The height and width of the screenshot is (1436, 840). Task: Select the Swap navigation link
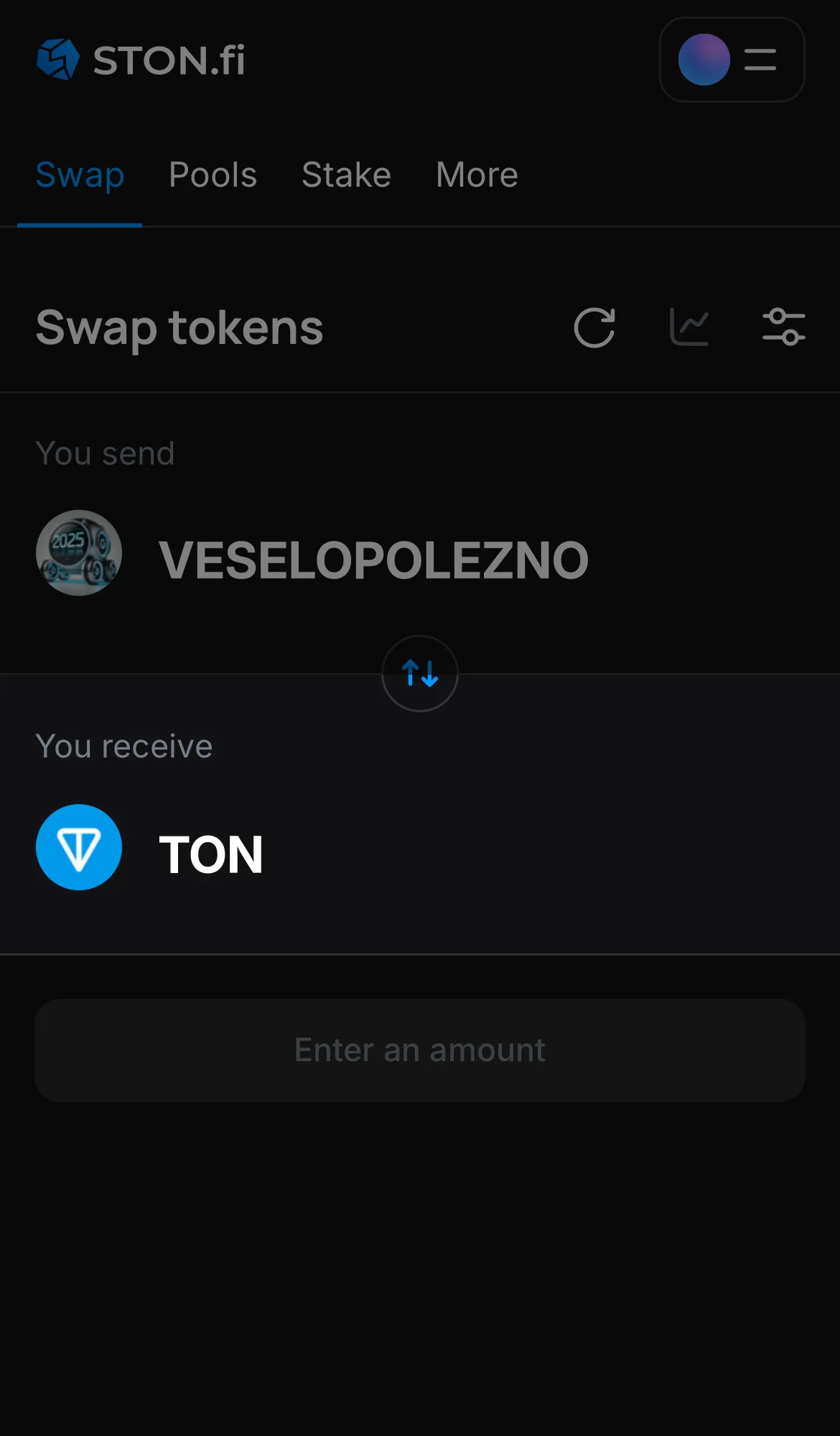[79, 174]
